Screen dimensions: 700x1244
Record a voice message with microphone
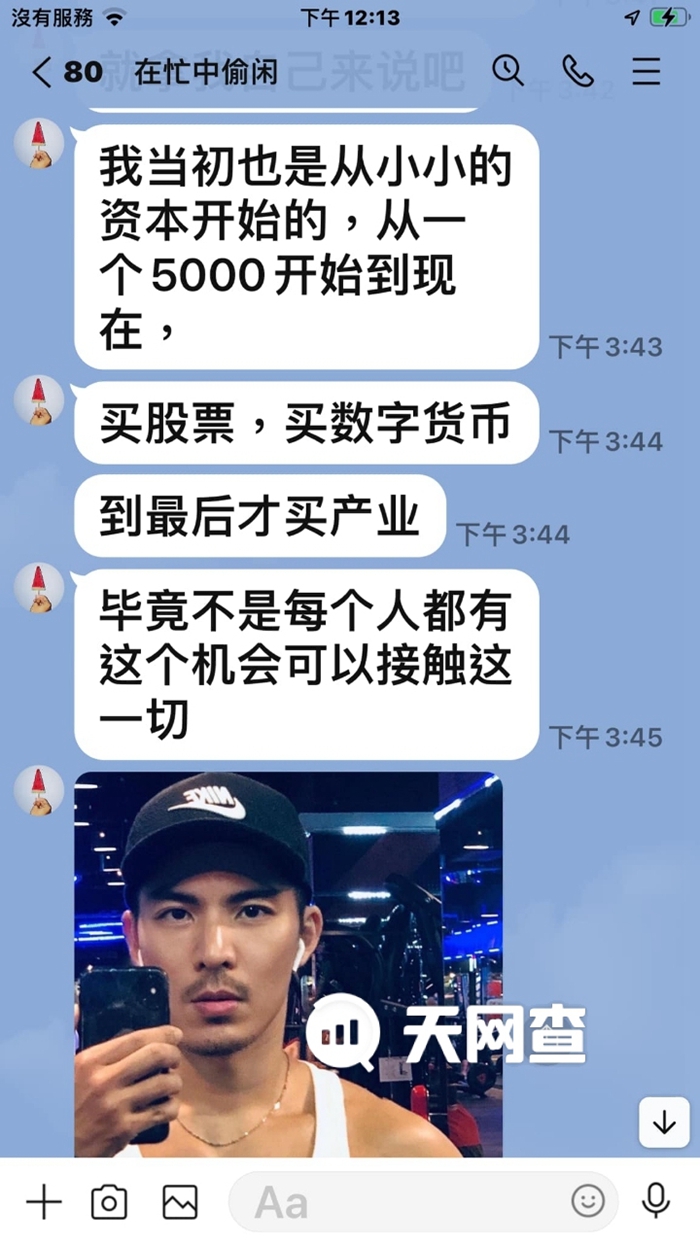coord(656,1201)
